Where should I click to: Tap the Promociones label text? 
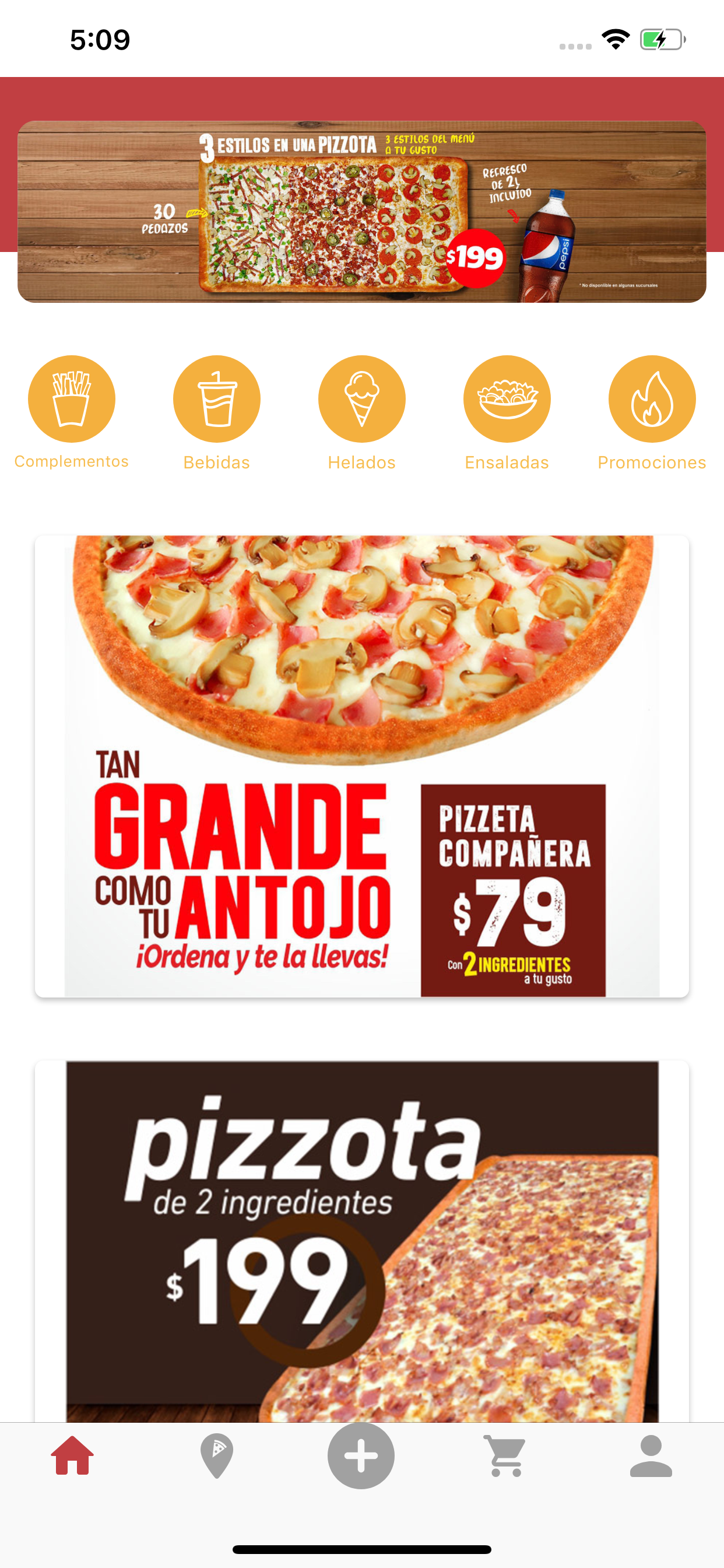(x=651, y=462)
